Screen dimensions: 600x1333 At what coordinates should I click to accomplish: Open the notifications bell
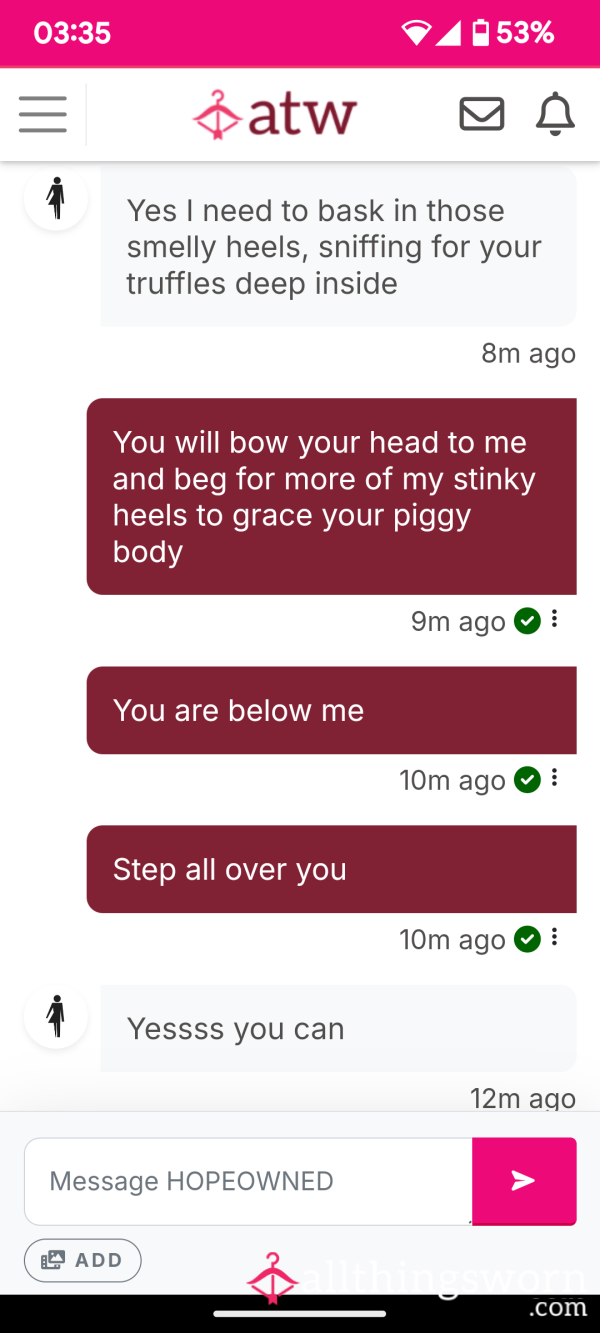click(555, 115)
